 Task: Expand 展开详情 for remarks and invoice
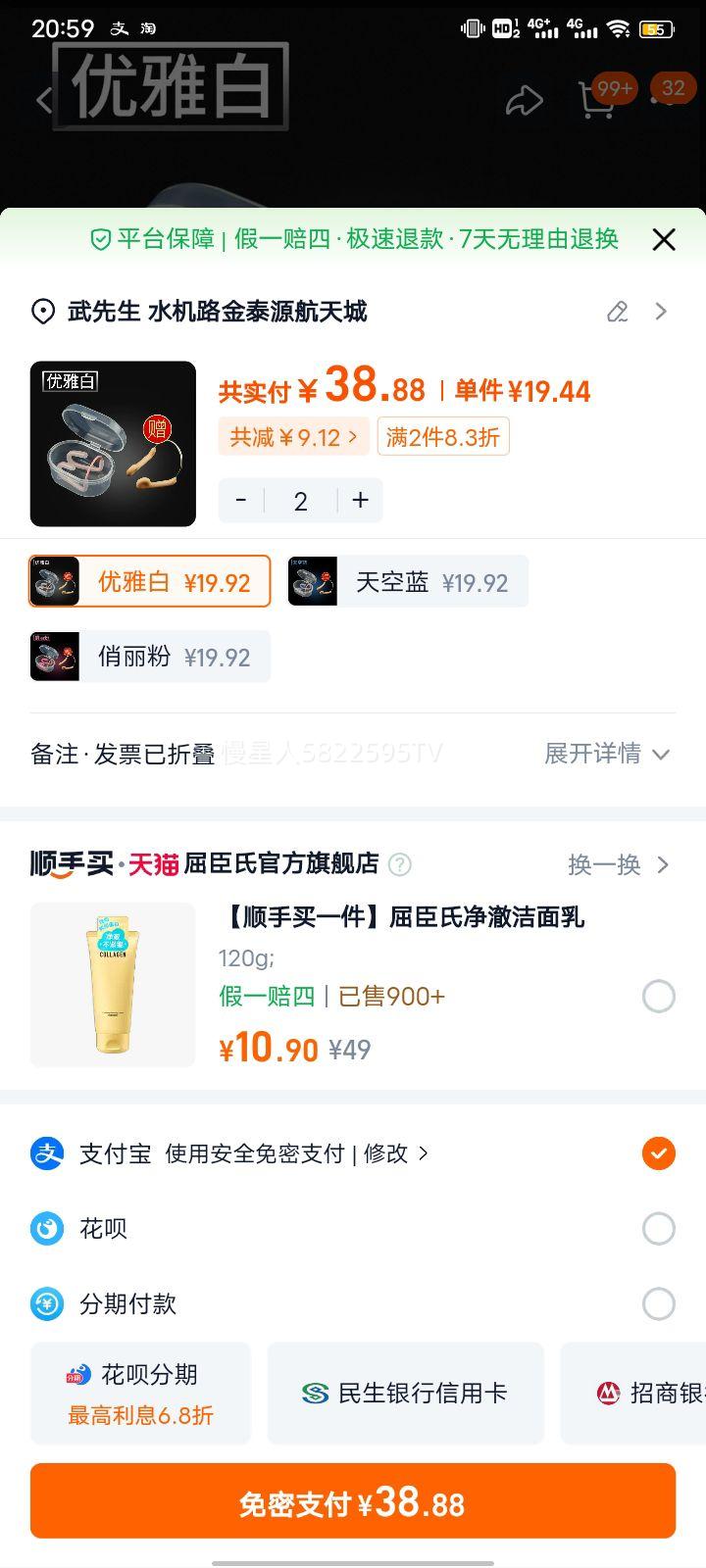(x=607, y=754)
